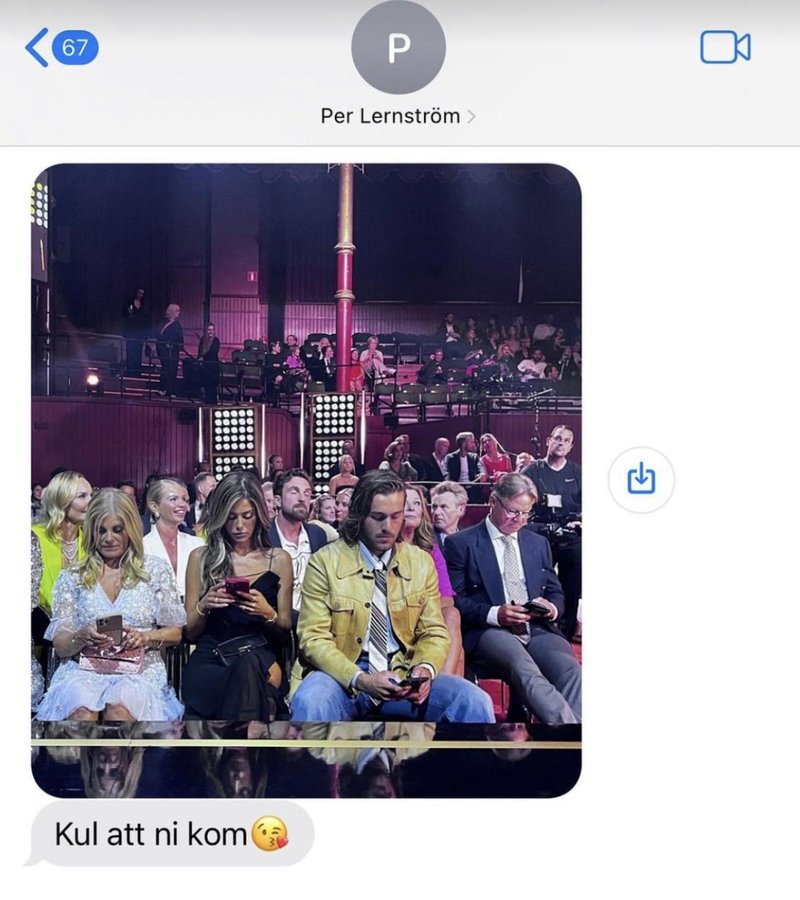
Task: Start a FaceTime video call
Action: 725,47
